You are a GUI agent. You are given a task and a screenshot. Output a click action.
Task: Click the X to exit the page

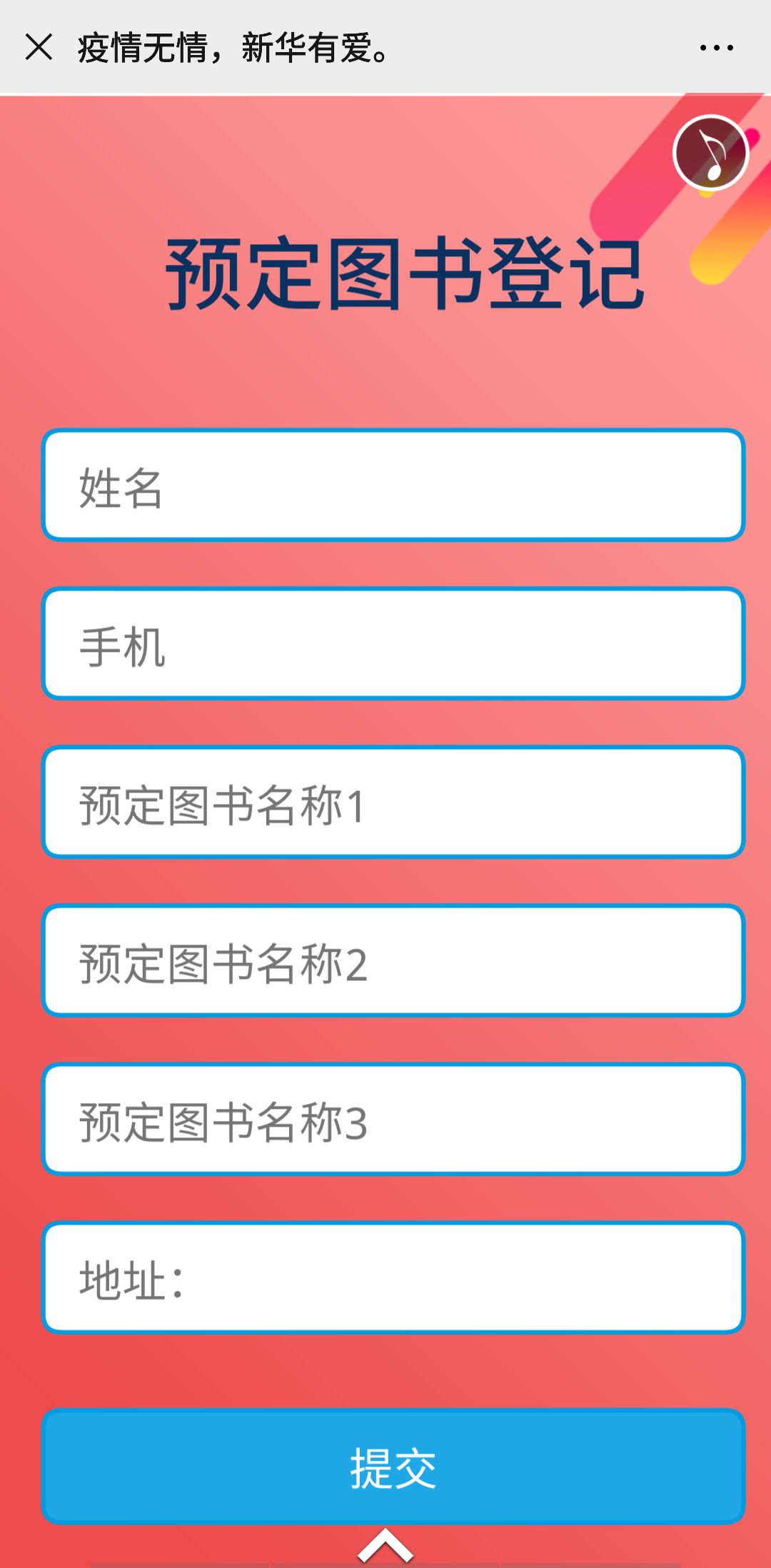[40, 47]
